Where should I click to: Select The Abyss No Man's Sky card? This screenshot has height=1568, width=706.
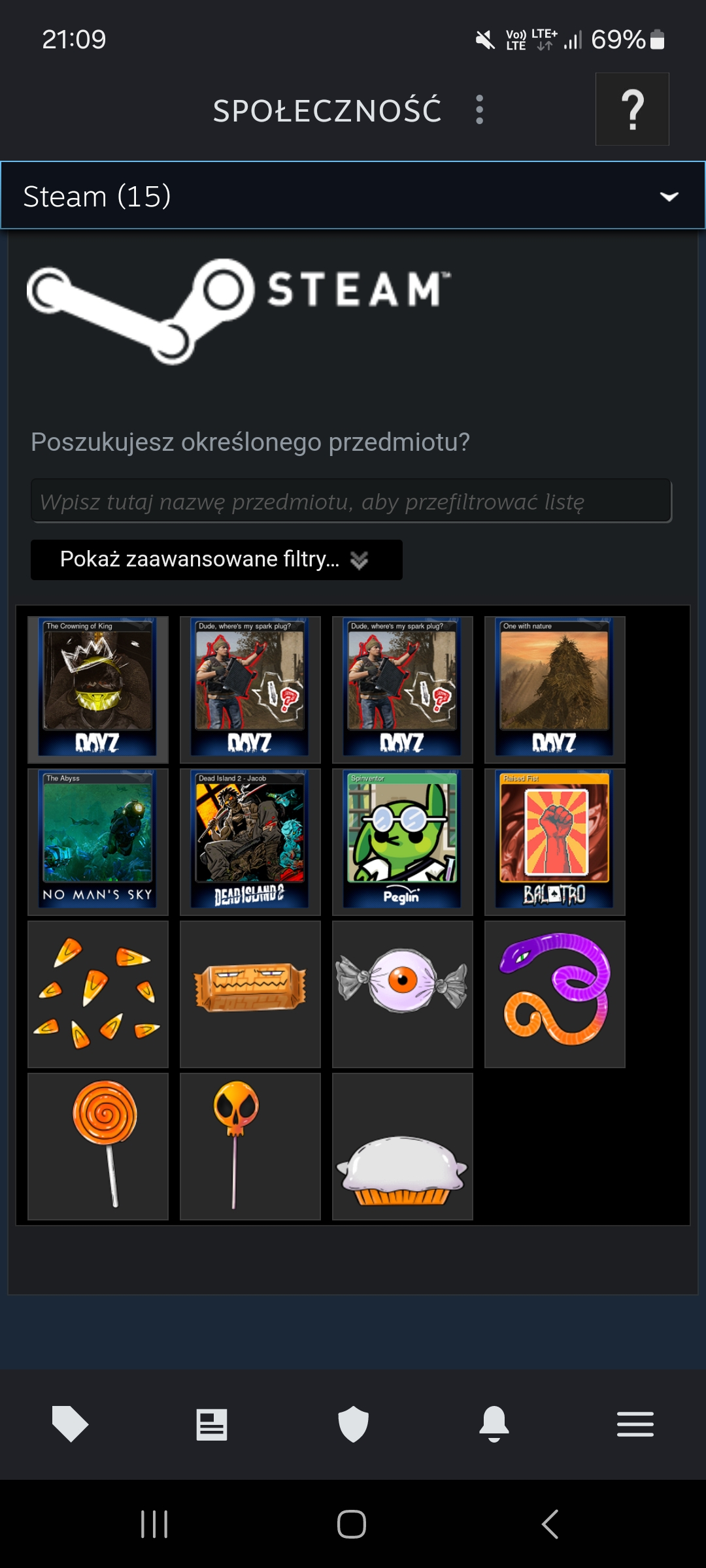(98, 841)
